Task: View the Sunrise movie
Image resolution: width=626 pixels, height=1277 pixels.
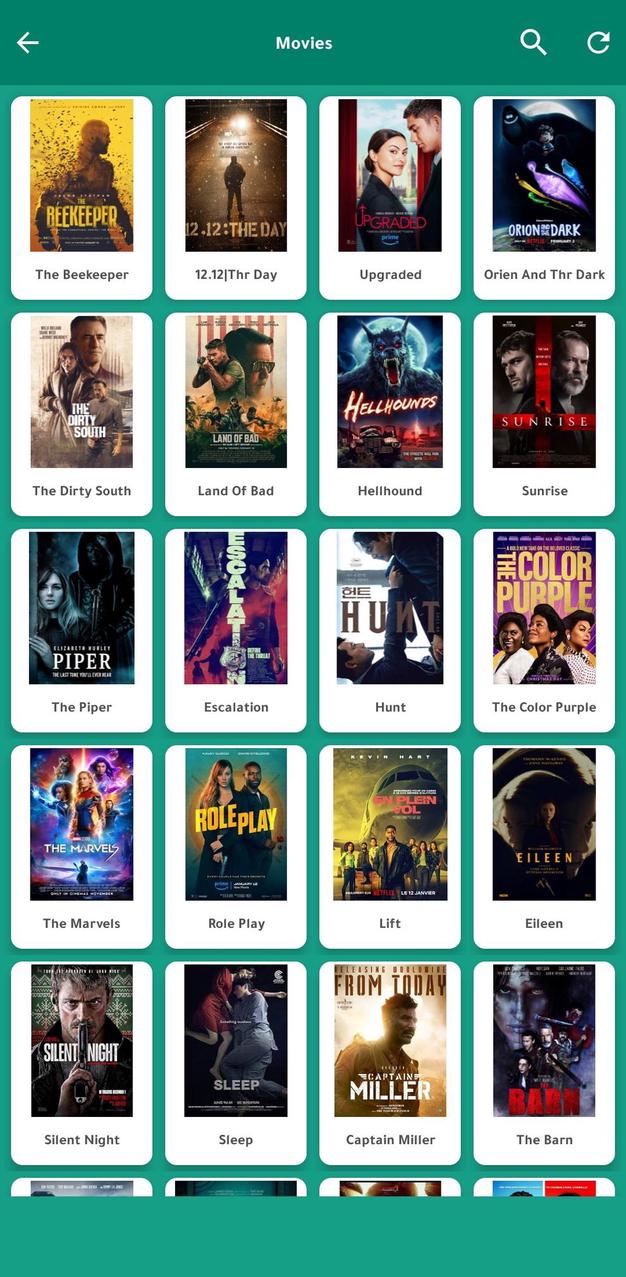Action: tap(544, 413)
